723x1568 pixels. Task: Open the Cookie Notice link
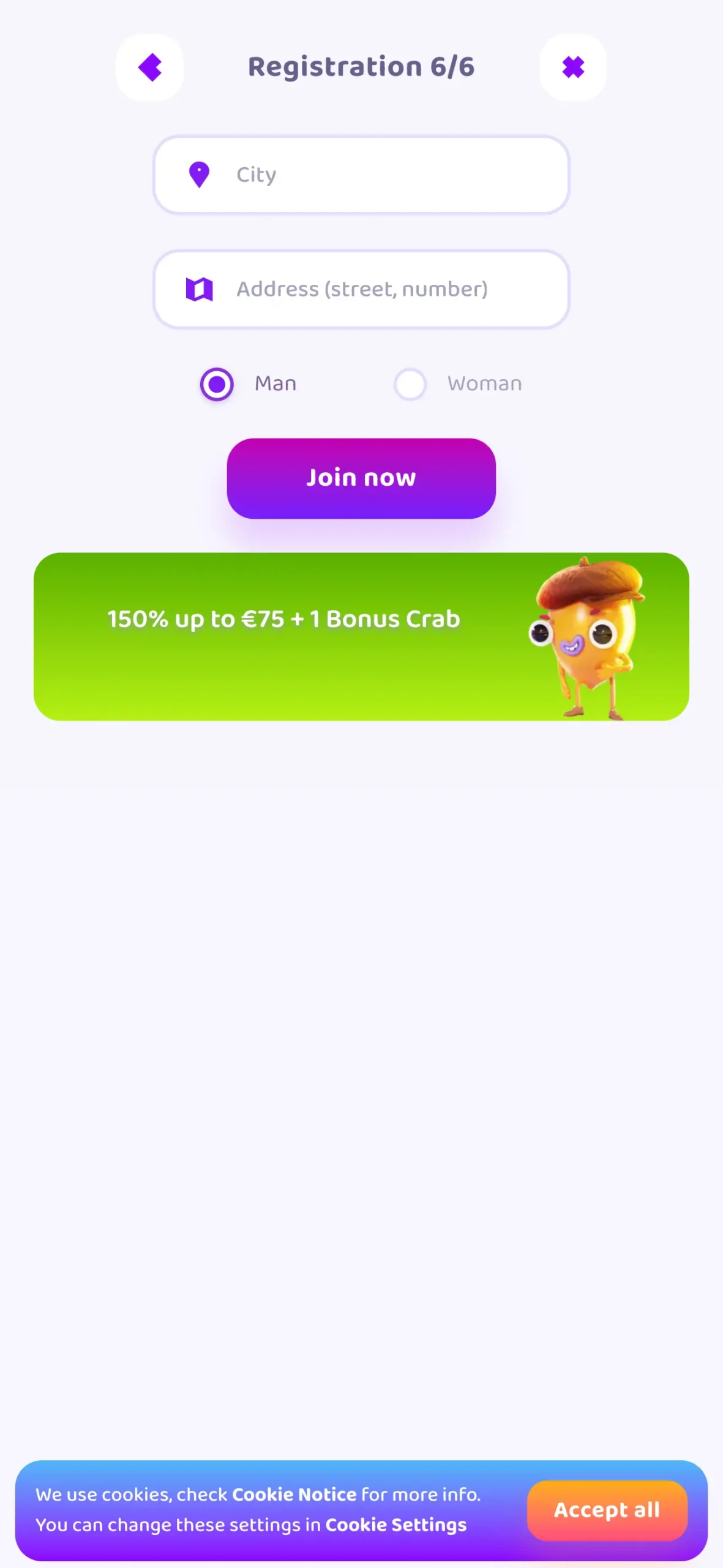tap(294, 1494)
